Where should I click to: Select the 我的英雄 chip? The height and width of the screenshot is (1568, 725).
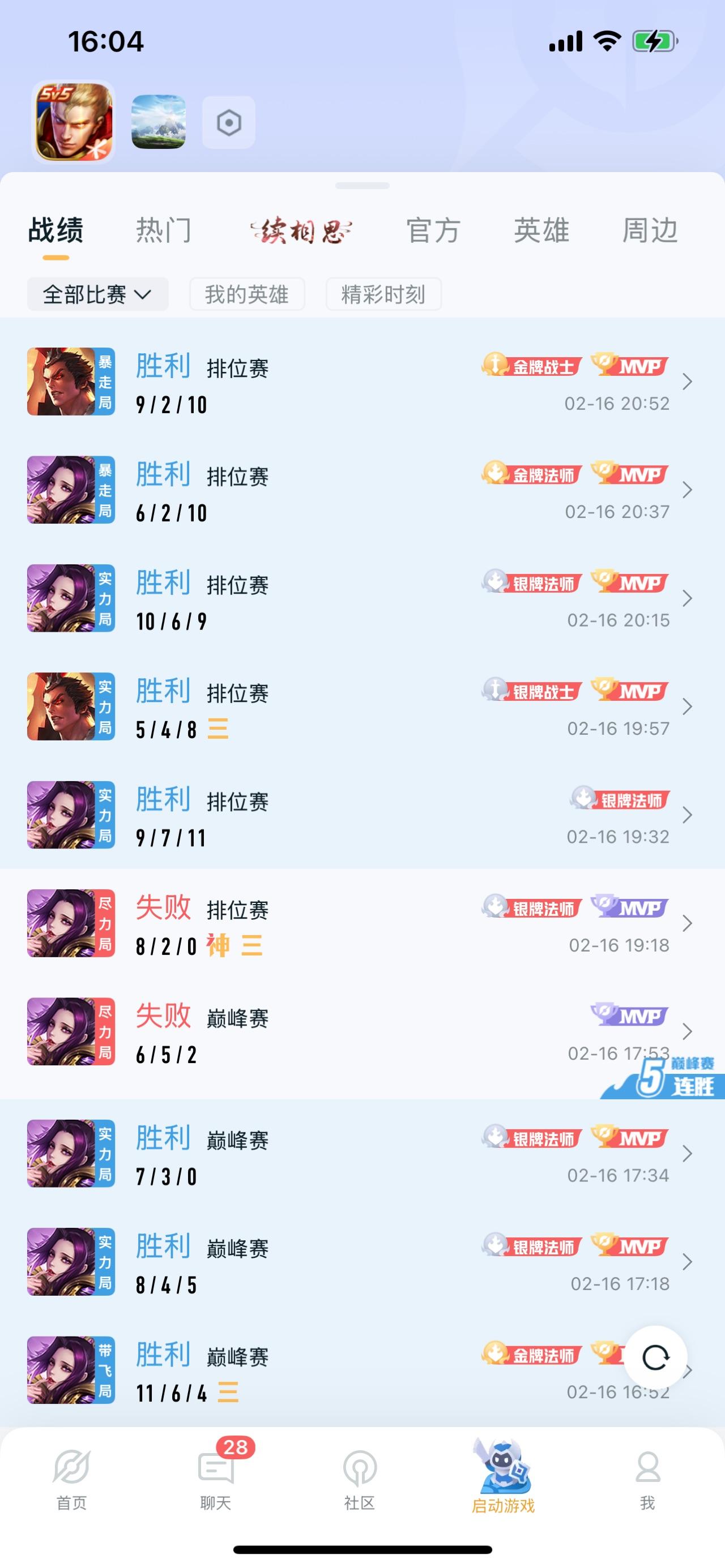tap(247, 294)
